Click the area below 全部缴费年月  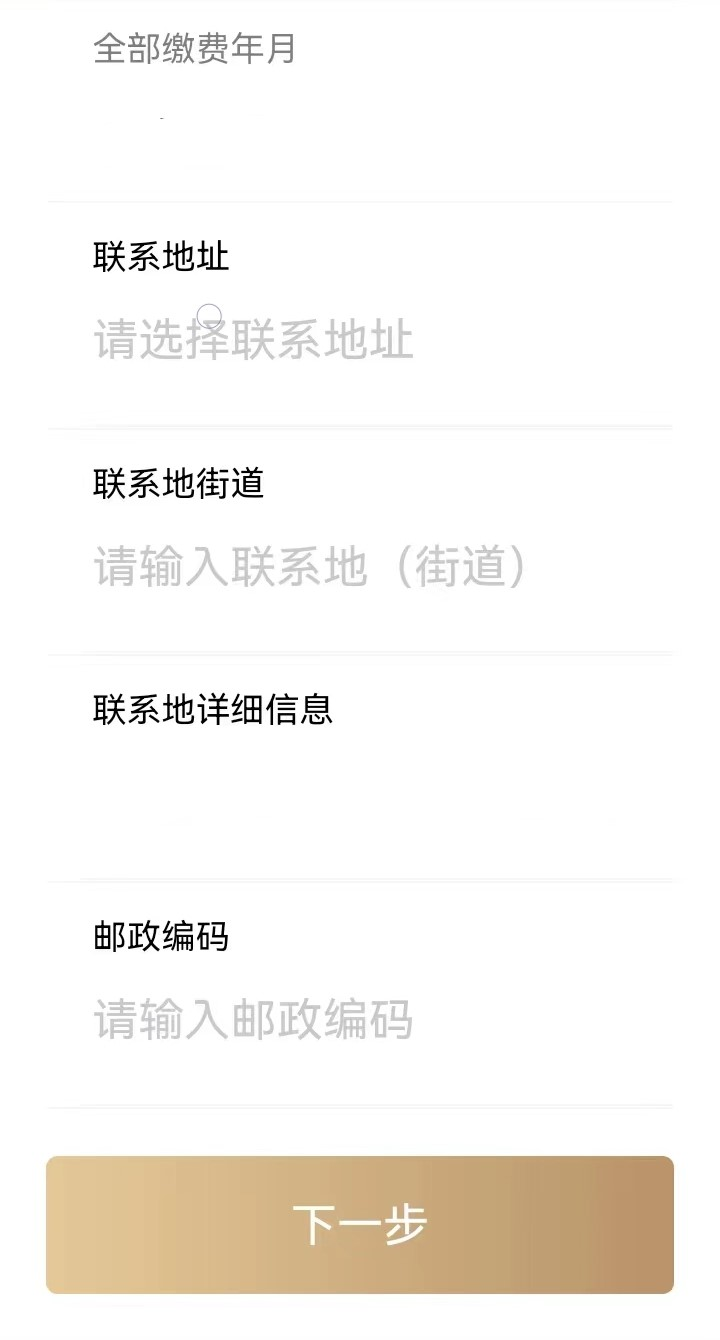point(360,130)
